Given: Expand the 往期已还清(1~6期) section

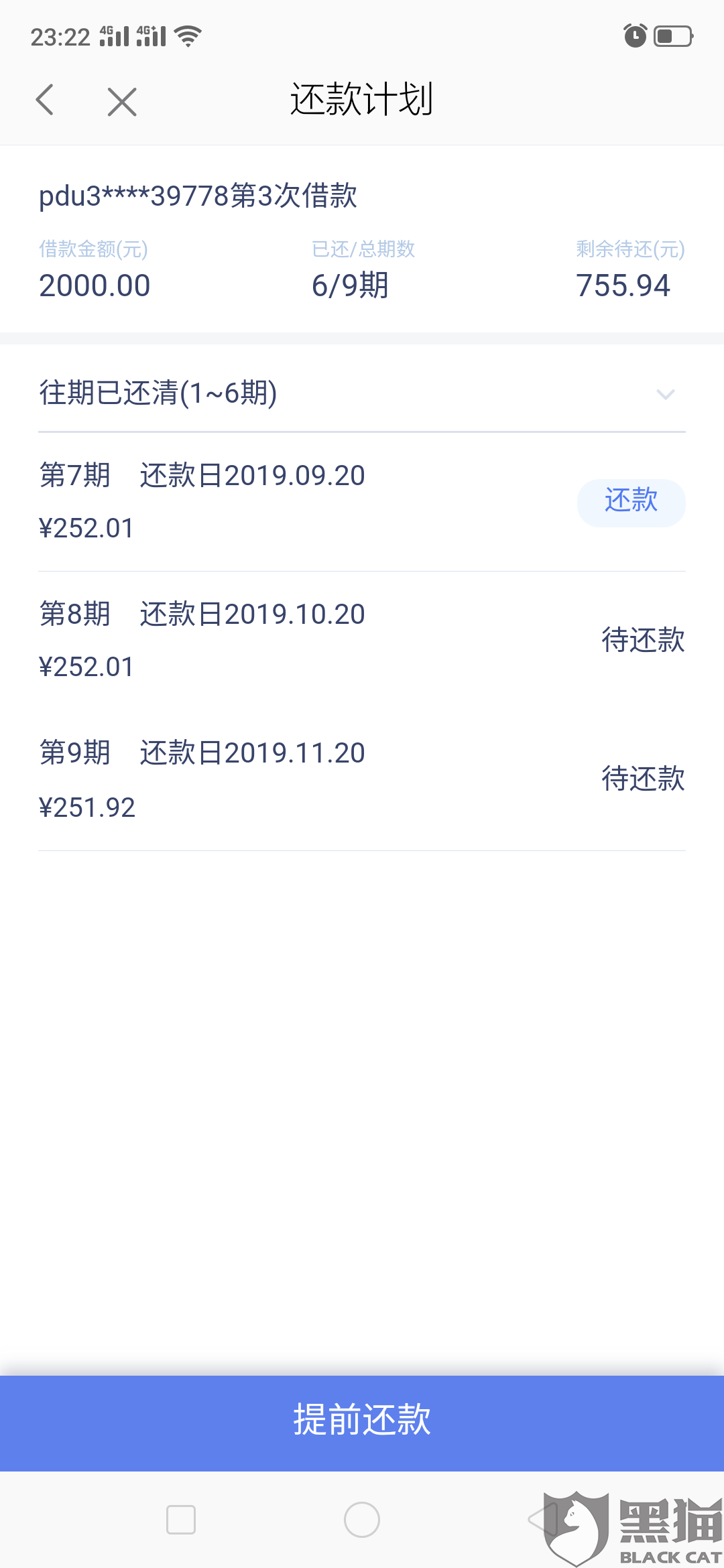Looking at the screenshot, I should coord(664,394).
